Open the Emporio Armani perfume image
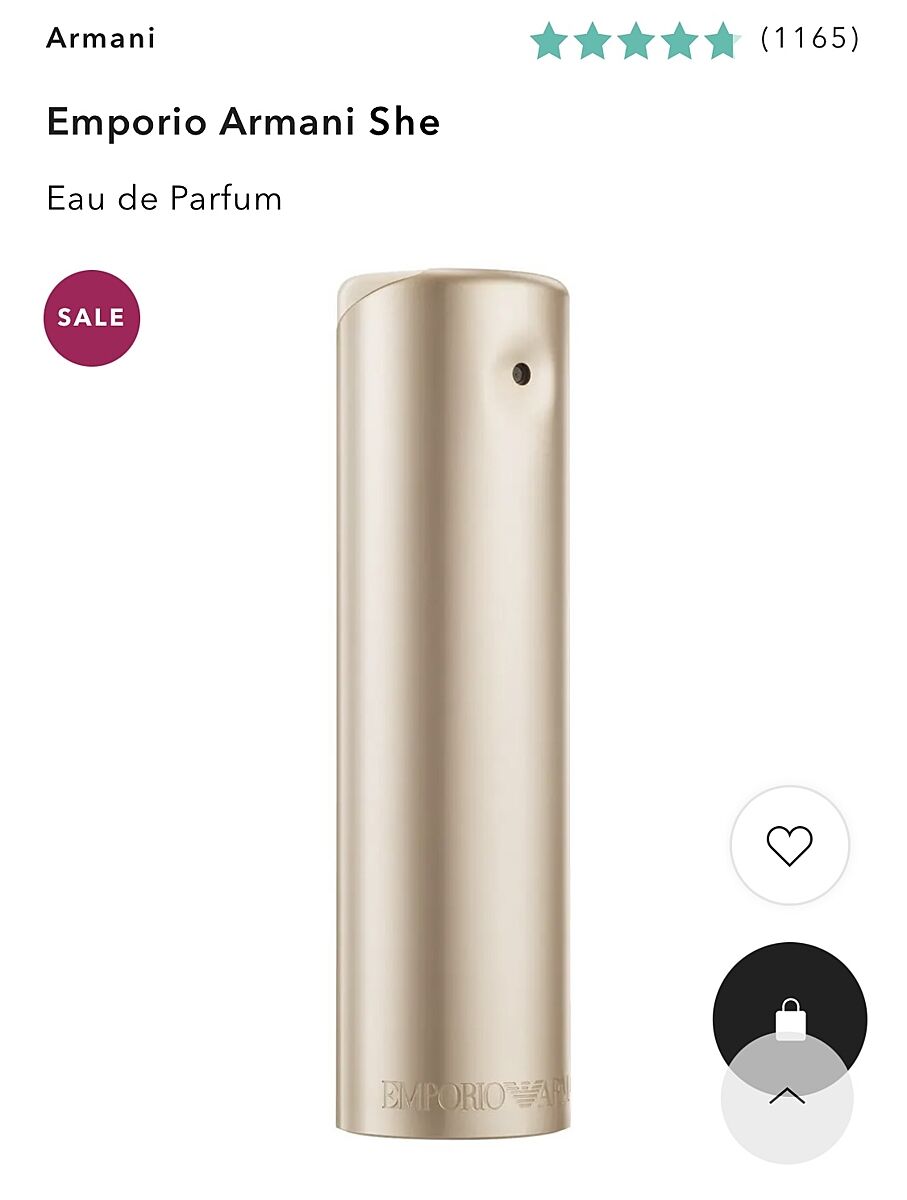907x1200 pixels. point(452,700)
